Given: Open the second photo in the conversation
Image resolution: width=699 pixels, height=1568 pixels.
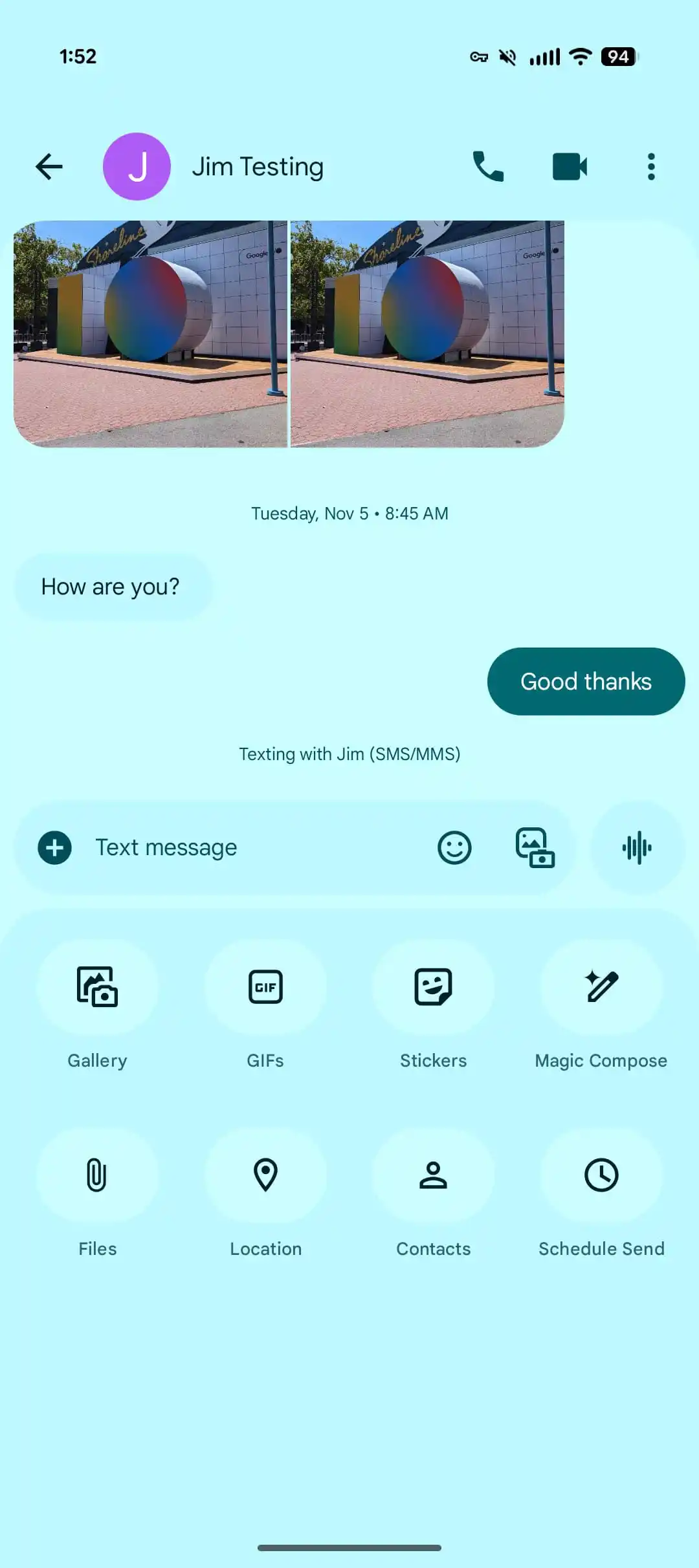Looking at the screenshot, I should click(427, 334).
